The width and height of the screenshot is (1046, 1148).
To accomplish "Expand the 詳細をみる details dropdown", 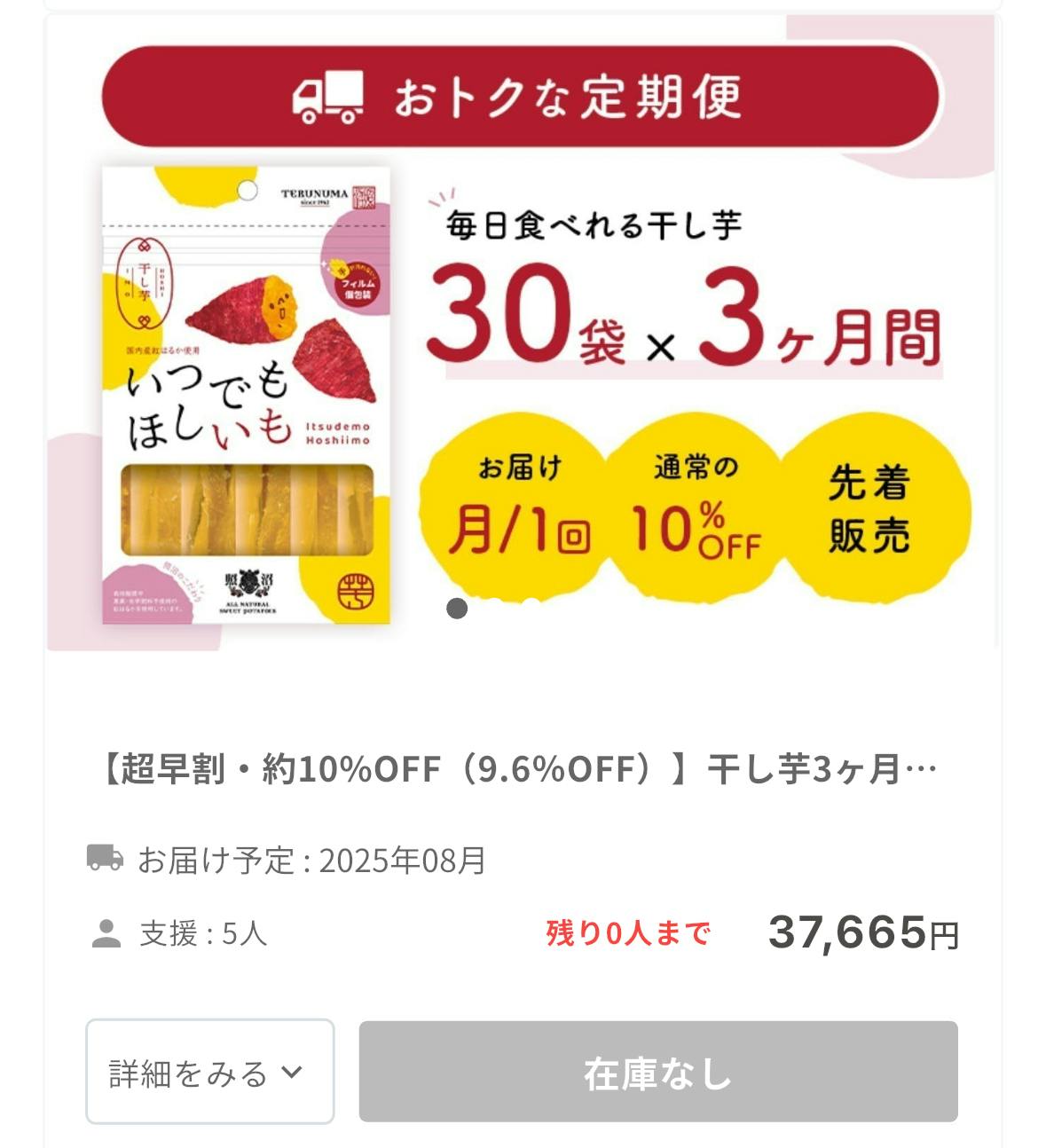I will pos(209,1072).
